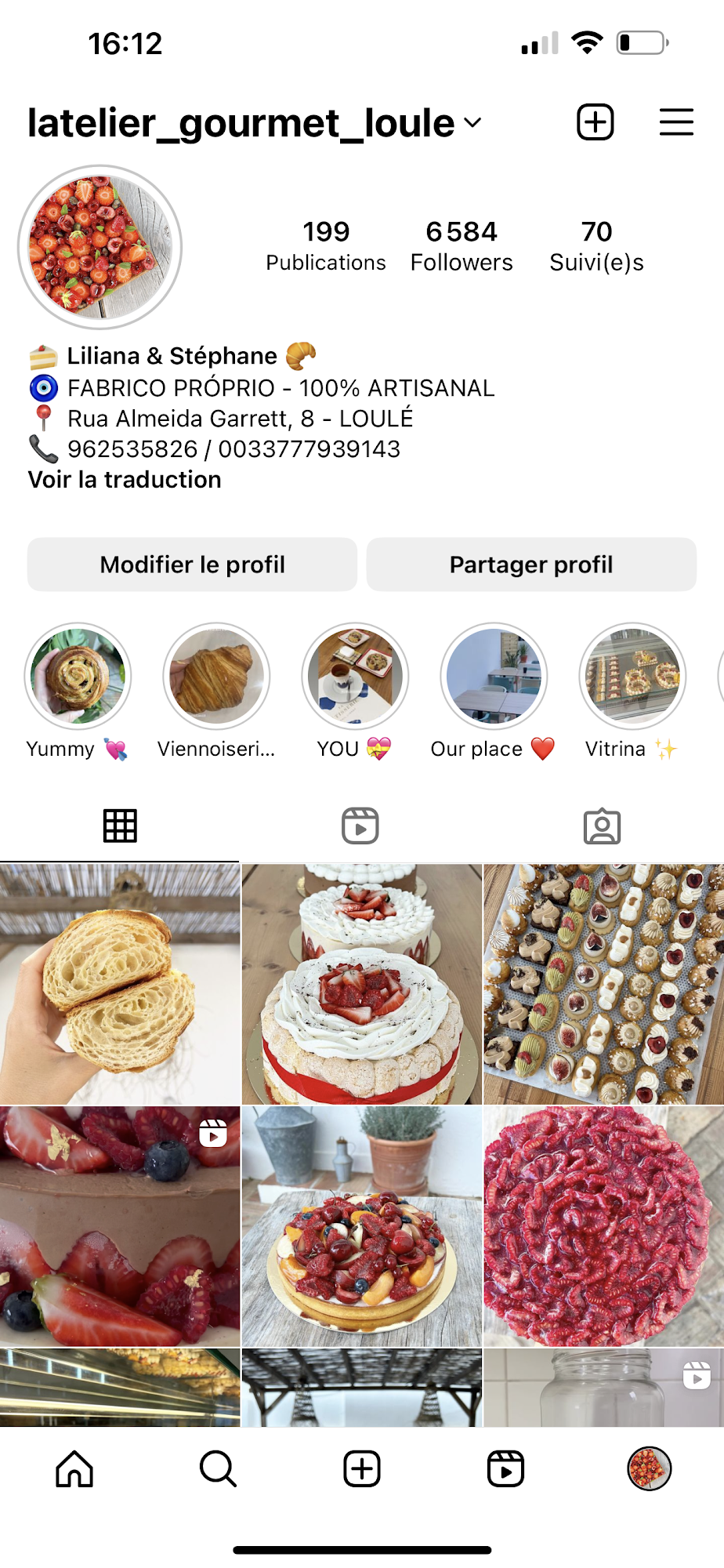
Task: Expand the account switcher next to username
Action: coord(471,123)
